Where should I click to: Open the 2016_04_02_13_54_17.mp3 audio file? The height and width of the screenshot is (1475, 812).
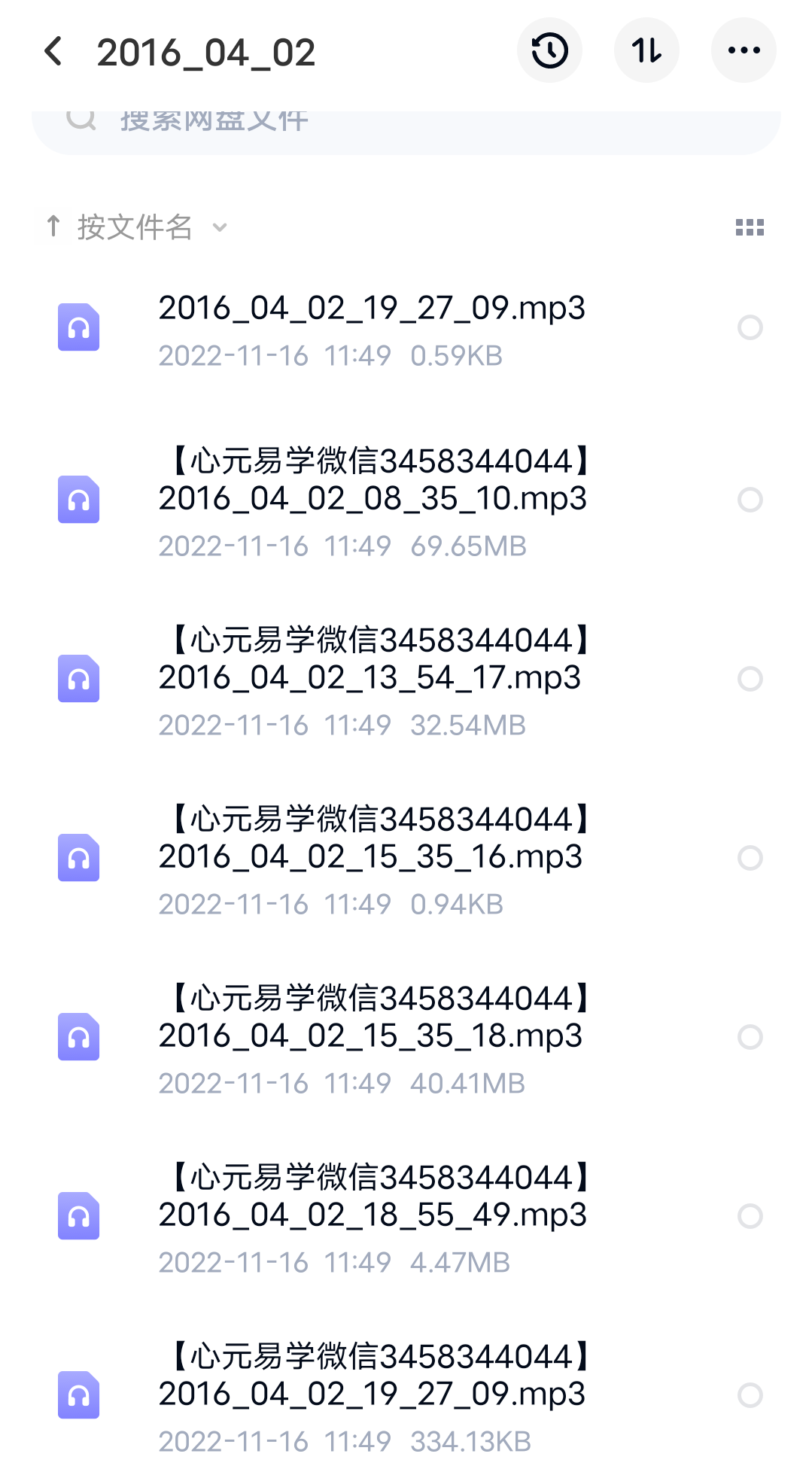[372, 679]
